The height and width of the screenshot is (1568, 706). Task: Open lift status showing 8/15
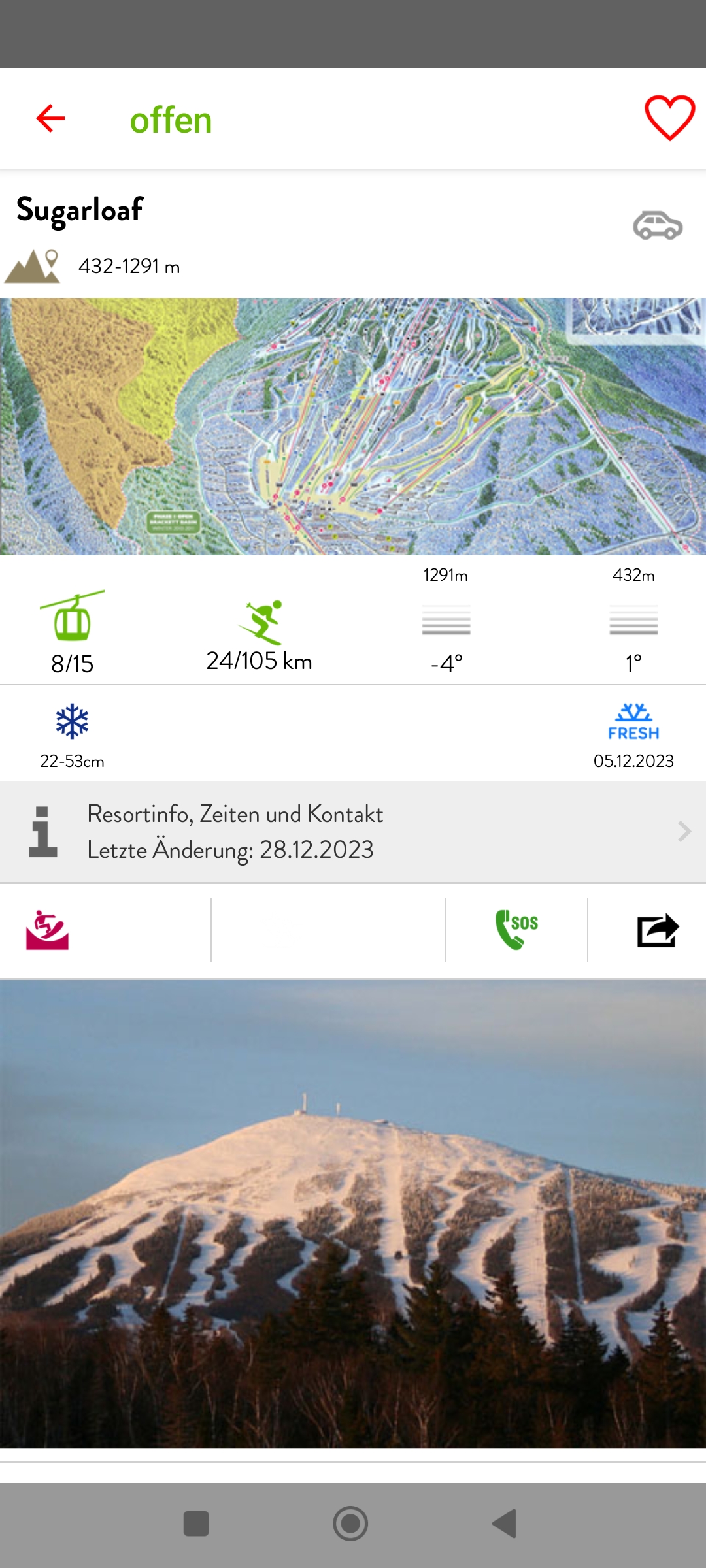pos(72,632)
